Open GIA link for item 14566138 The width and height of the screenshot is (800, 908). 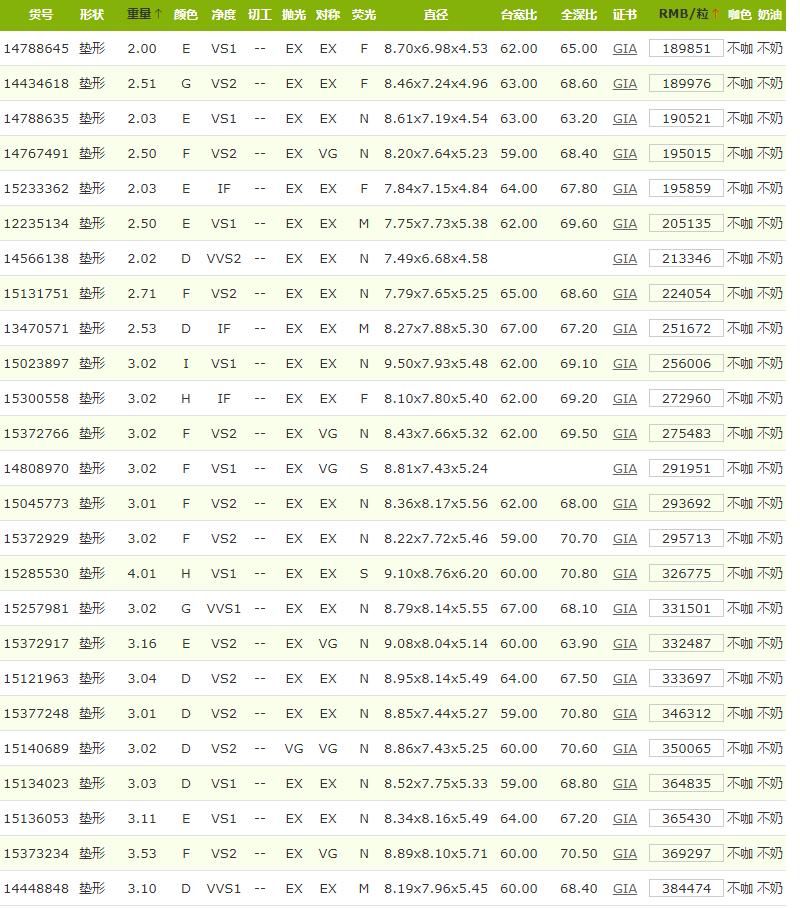pos(624,258)
